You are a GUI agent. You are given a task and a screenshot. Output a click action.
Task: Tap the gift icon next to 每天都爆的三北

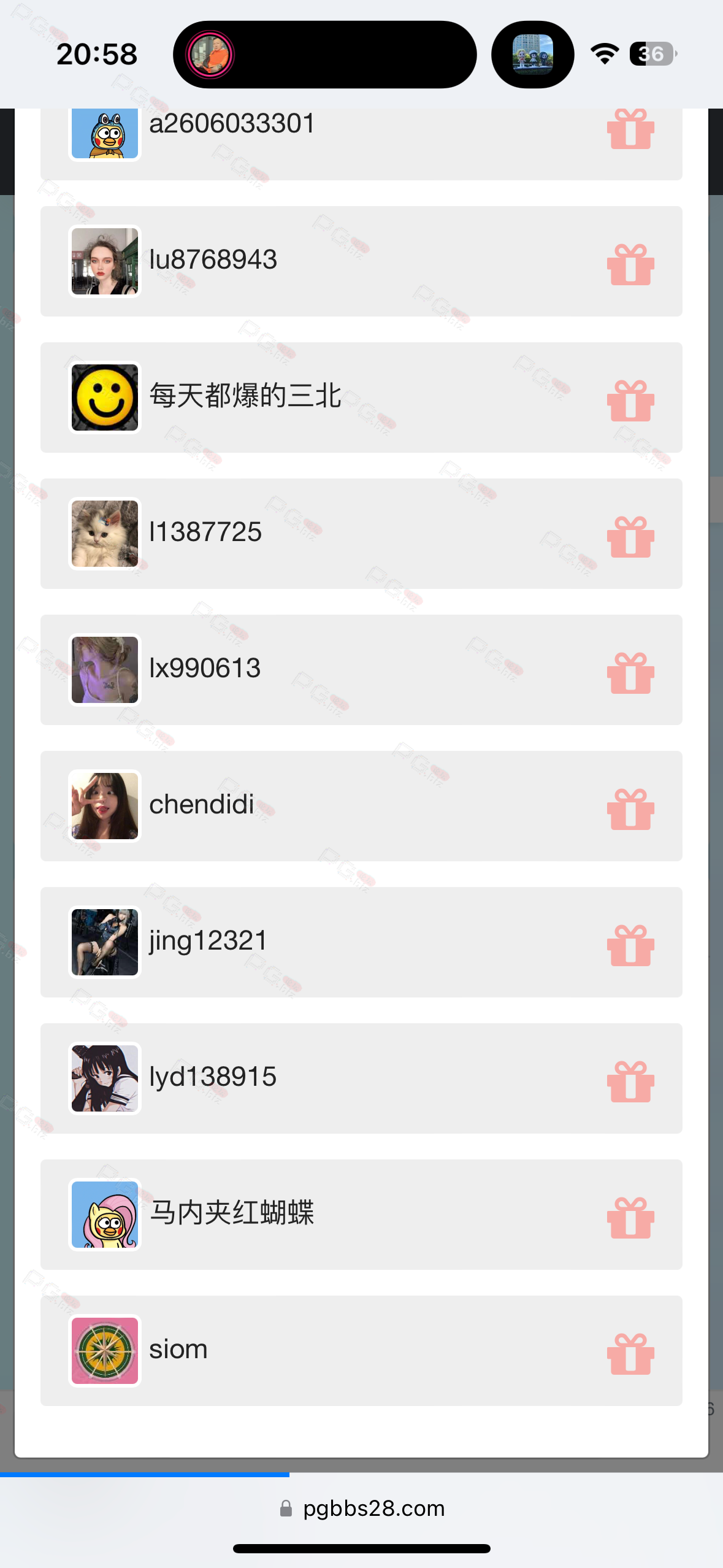pos(630,401)
